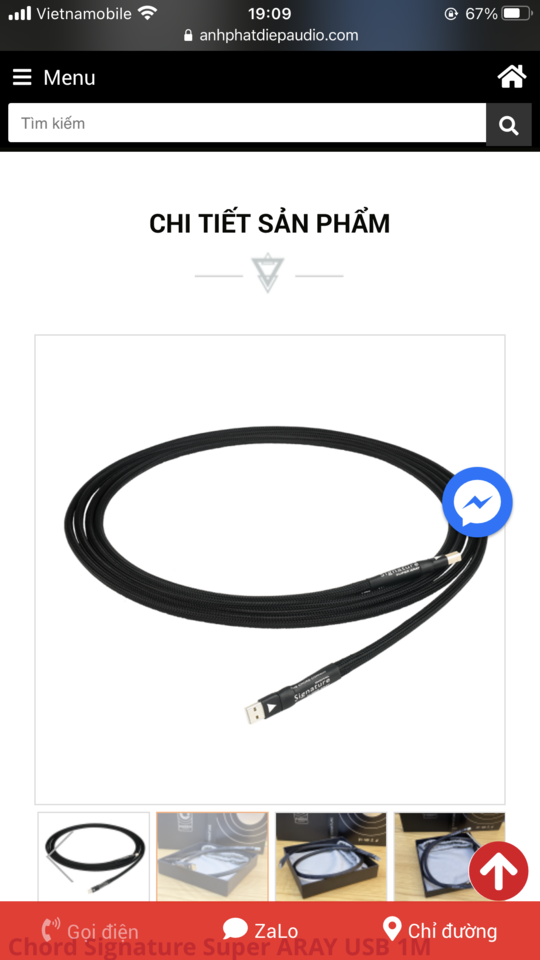The image size is (540, 960).
Task: Tap the Tìm kiếm search field
Action: (x=247, y=123)
